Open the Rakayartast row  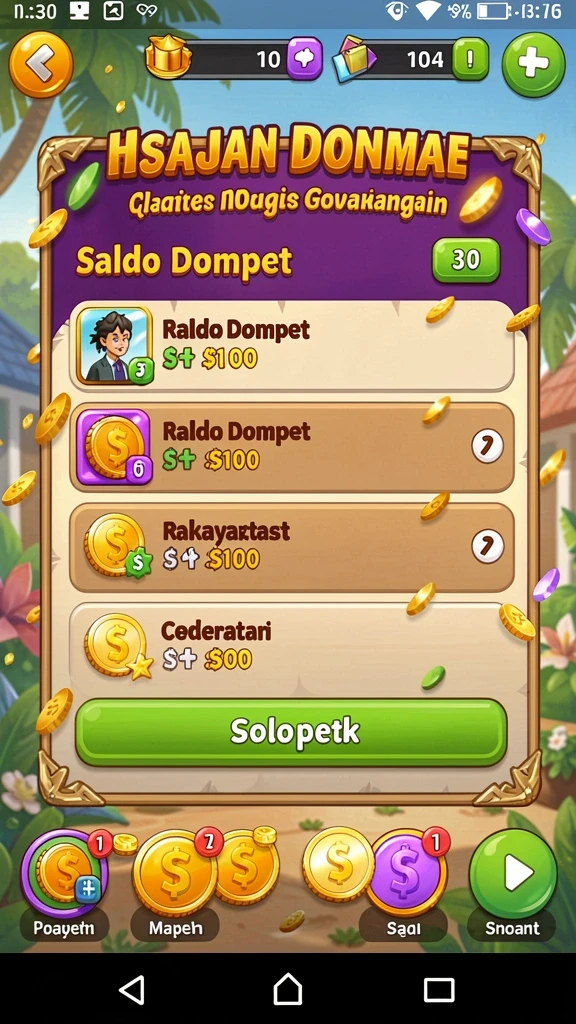291,547
